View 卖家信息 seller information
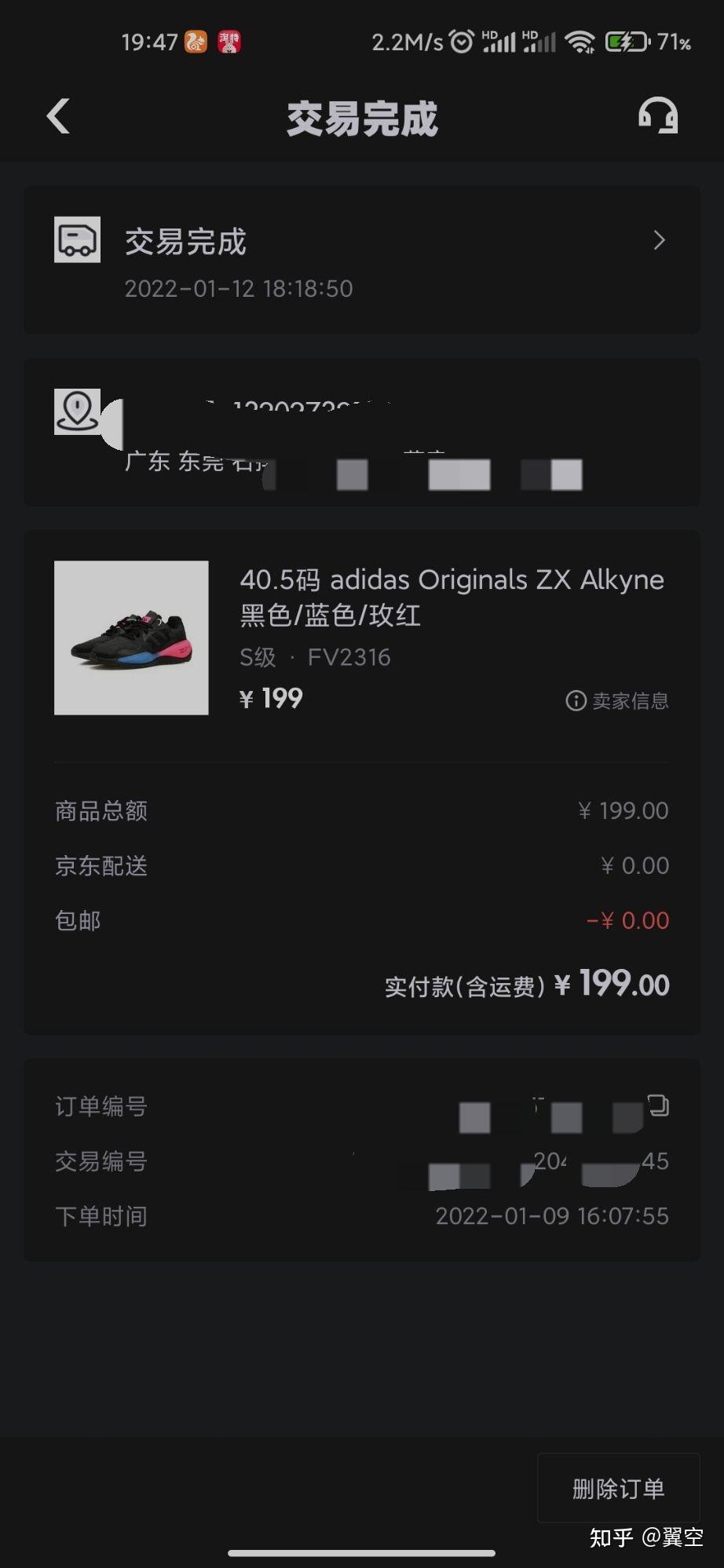This screenshot has height=1568, width=724. [617, 700]
